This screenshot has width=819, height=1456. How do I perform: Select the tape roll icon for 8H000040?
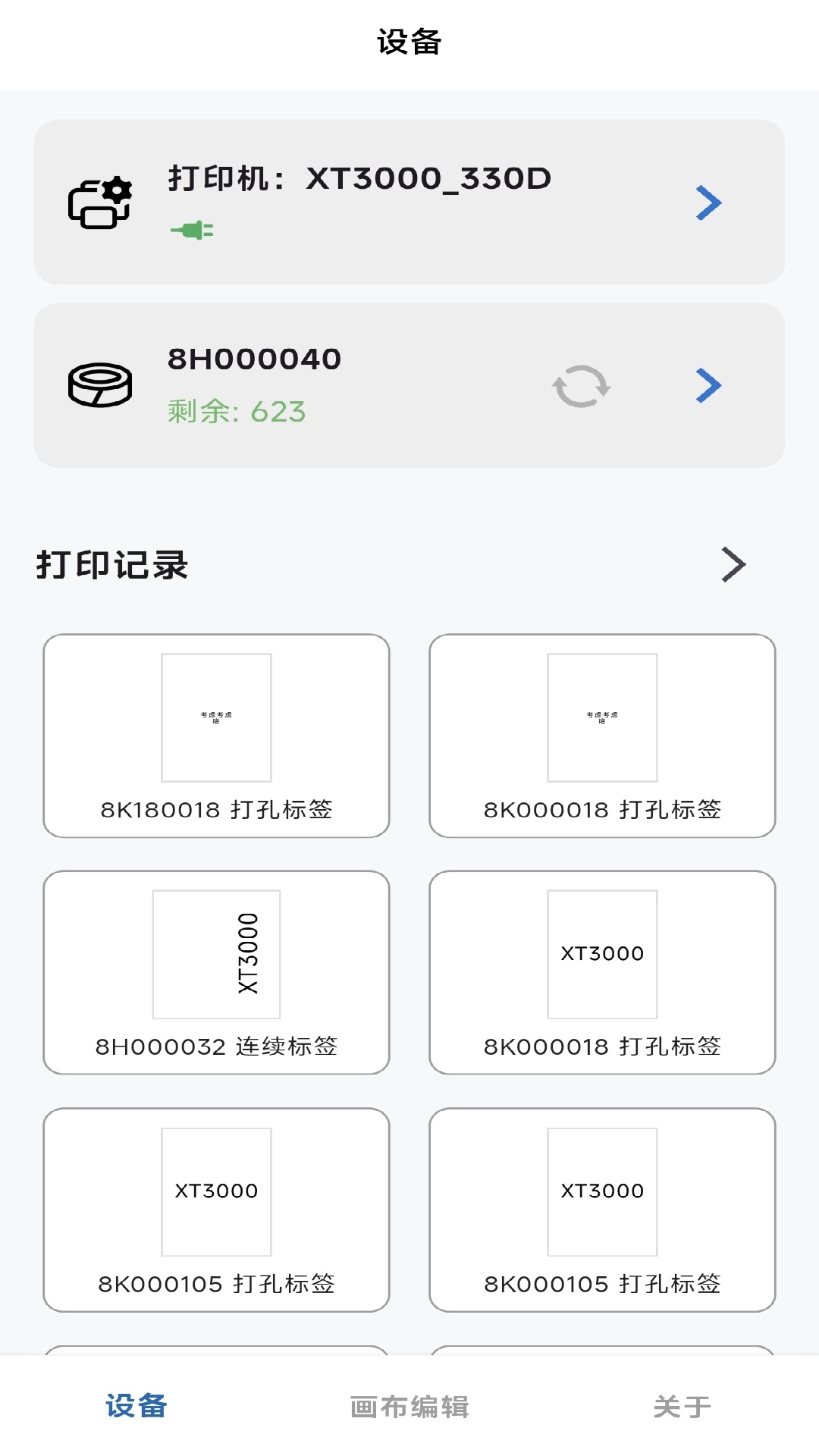(x=99, y=385)
